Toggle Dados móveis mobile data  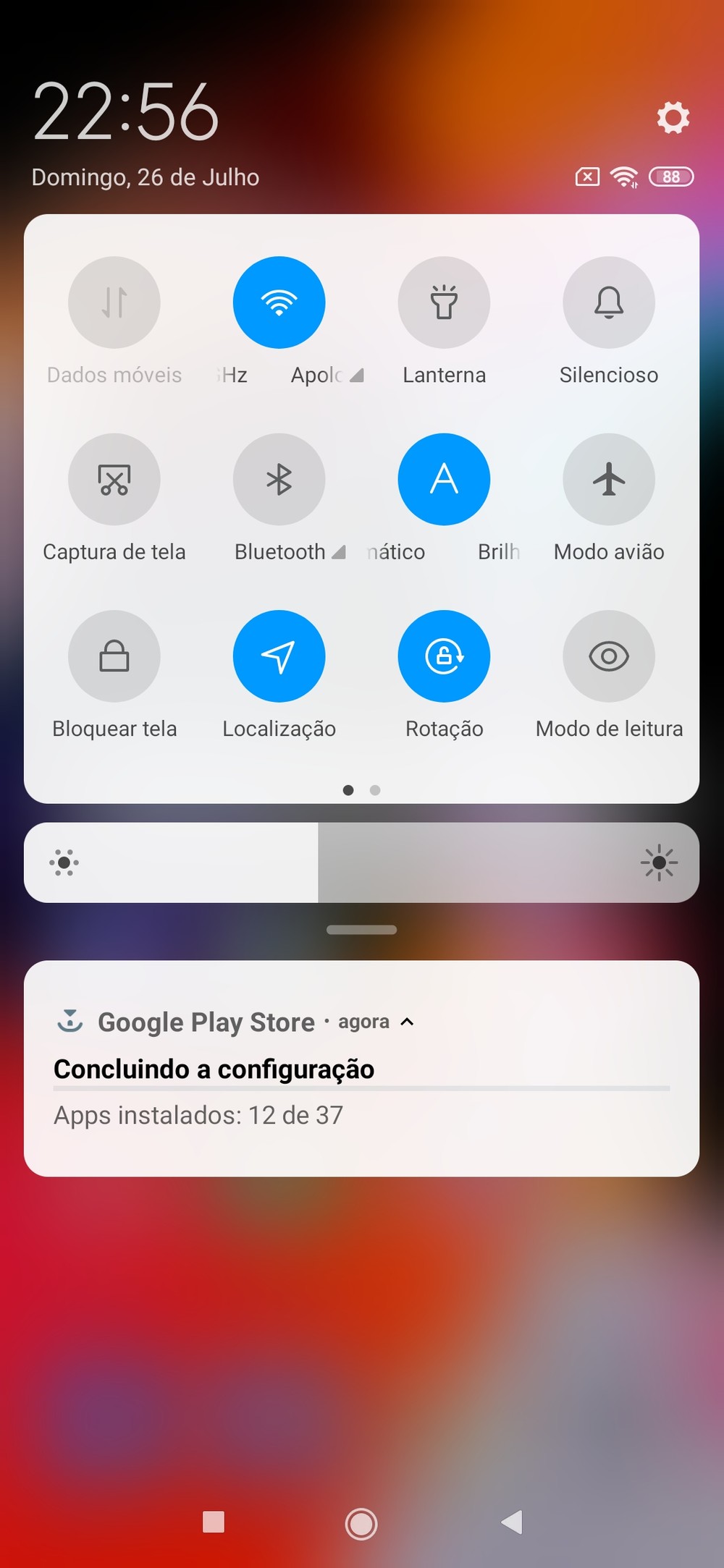tap(114, 302)
